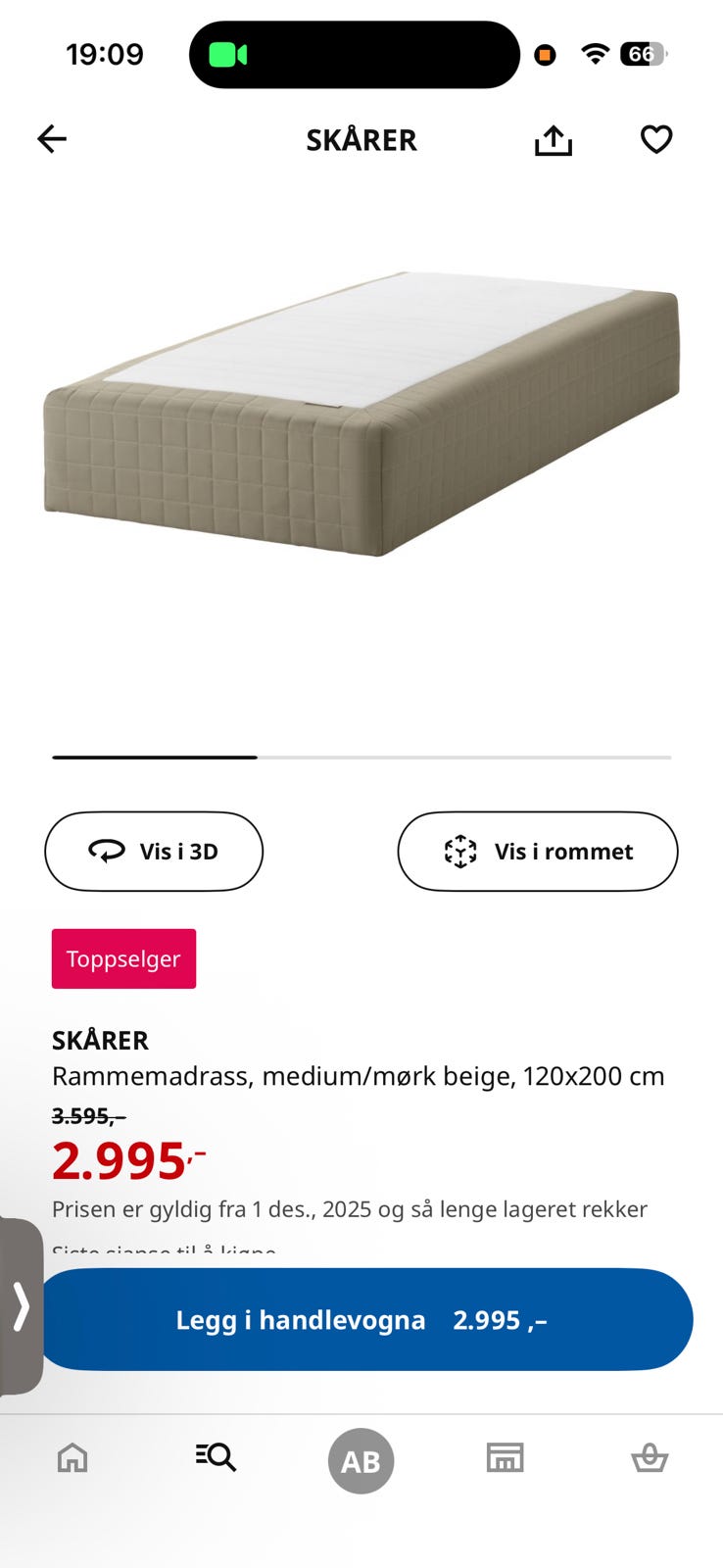Activate Vis i rommet AR view
723x1568 pixels.
(536, 851)
